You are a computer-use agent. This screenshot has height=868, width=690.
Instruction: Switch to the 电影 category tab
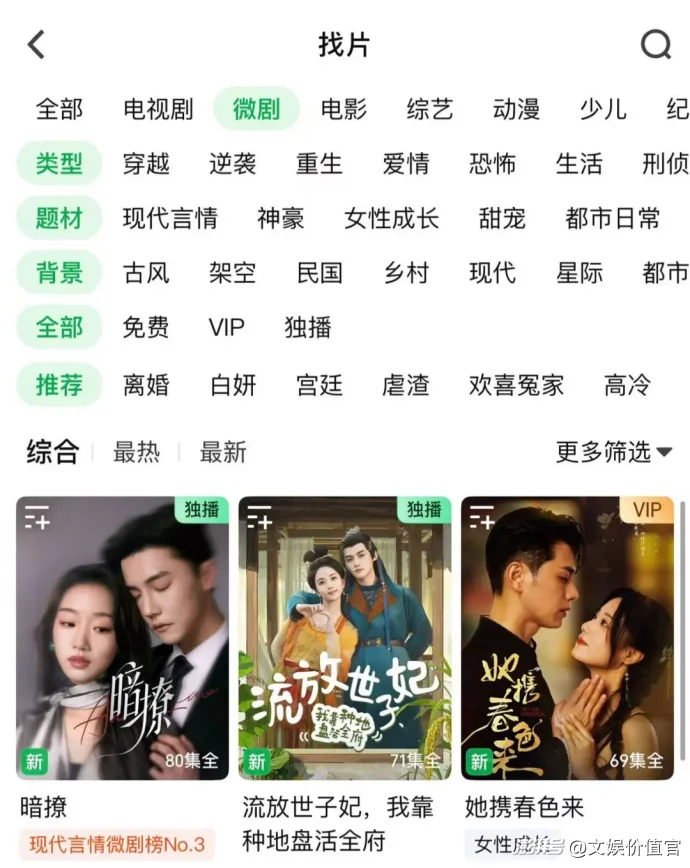[344, 109]
